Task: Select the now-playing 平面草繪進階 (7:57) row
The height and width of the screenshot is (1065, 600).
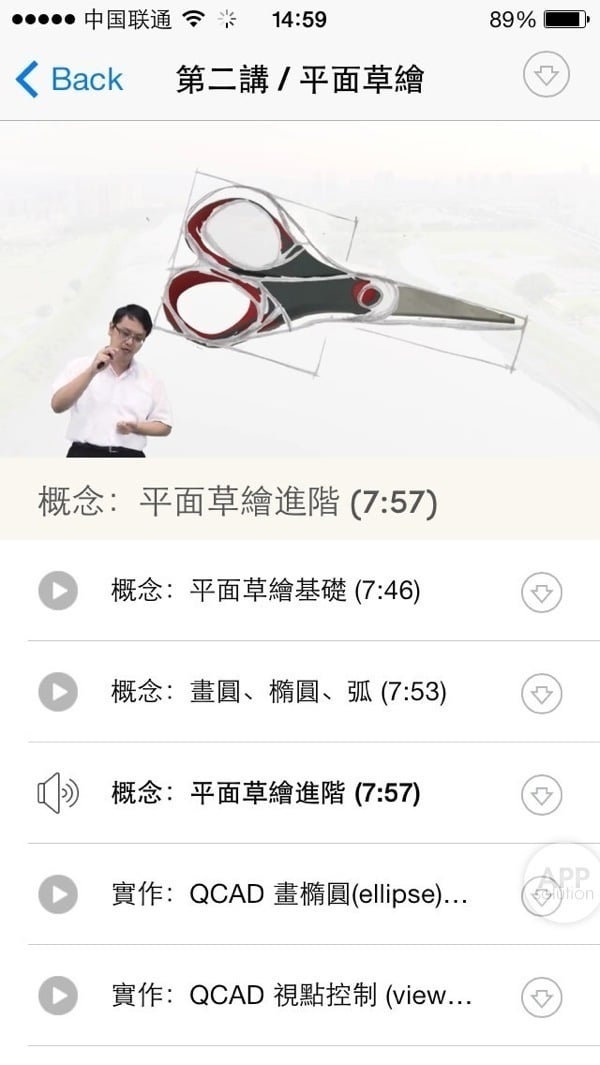Action: point(266,794)
